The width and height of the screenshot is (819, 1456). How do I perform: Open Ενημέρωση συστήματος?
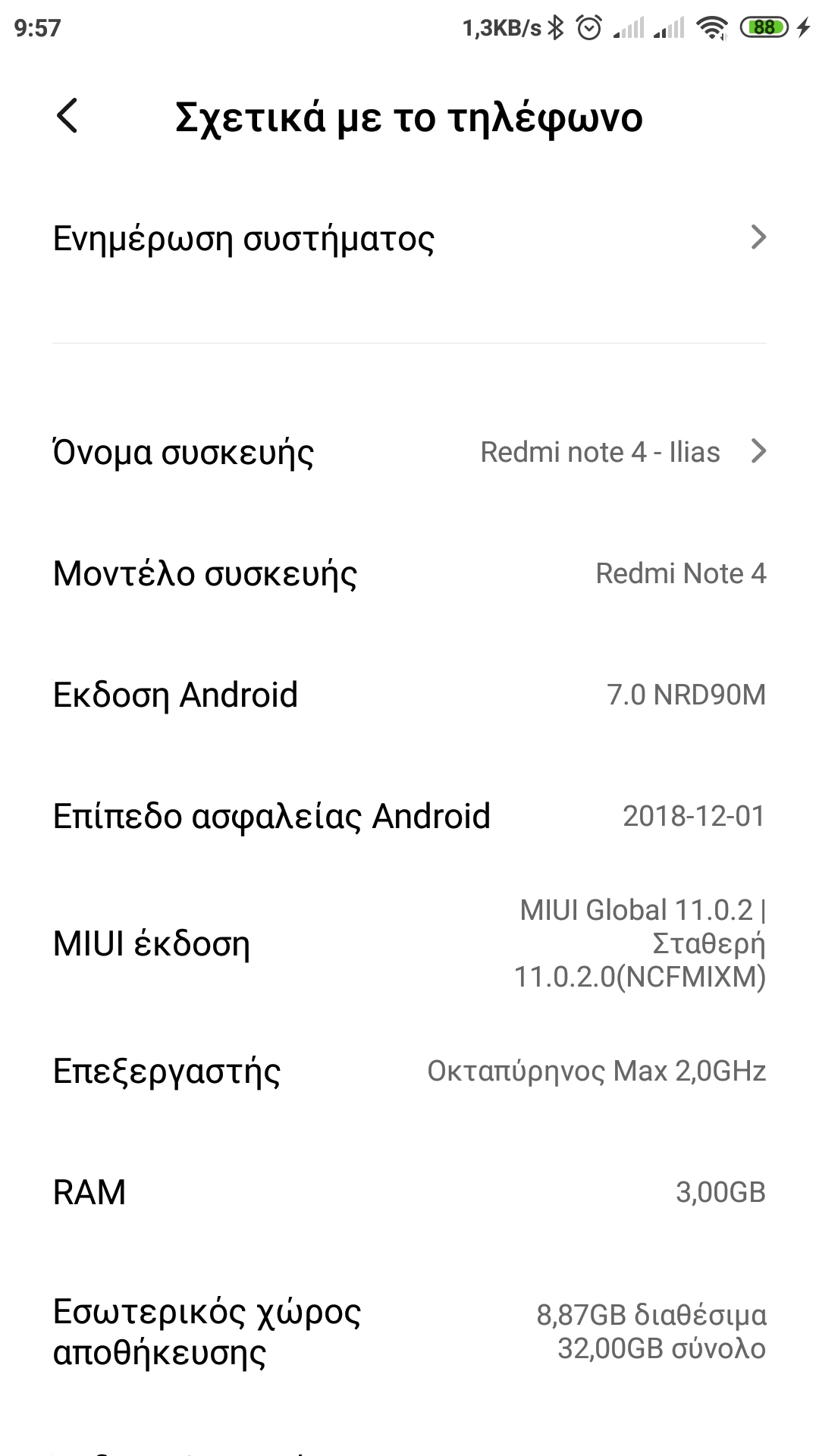pyautogui.click(x=409, y=238)
